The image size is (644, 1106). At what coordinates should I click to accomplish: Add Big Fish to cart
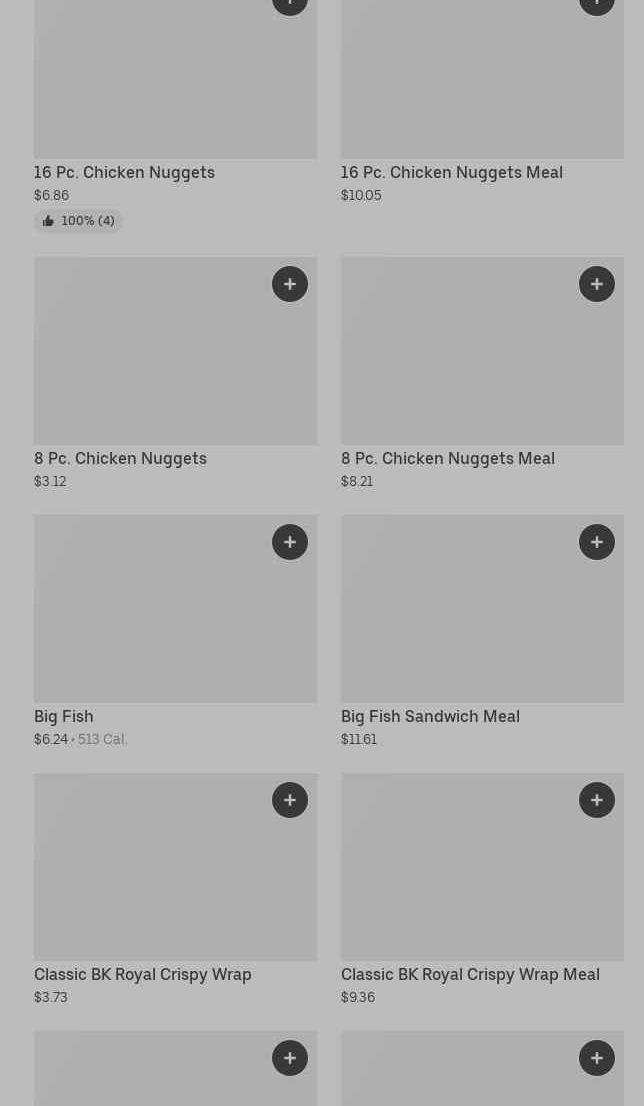coord(290,542)
